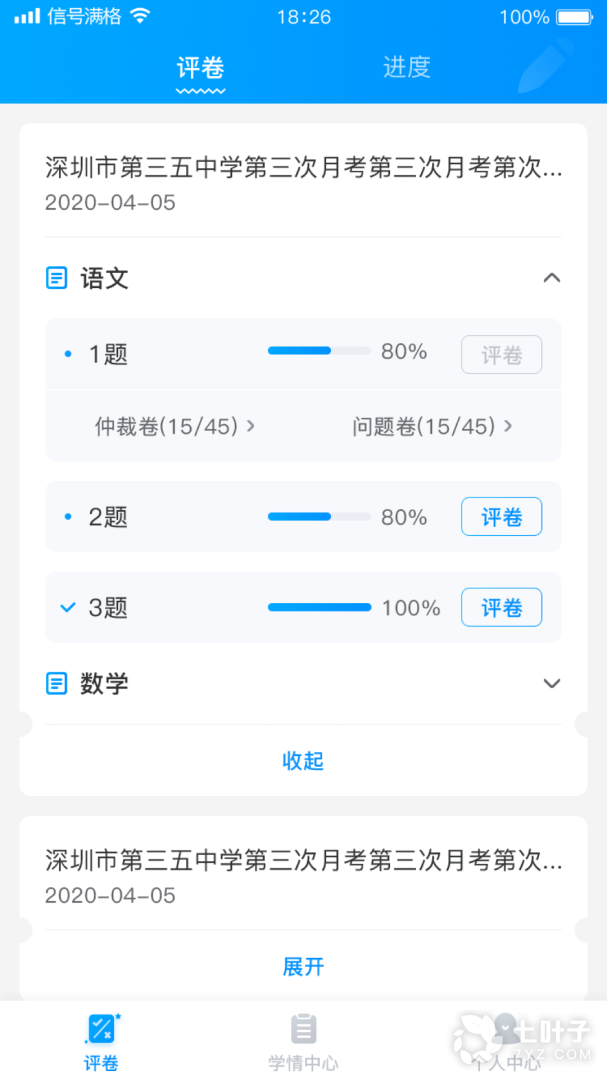Expand the 数学 subject section
The width and height of the screenshot is (607, 1080).
551,684
